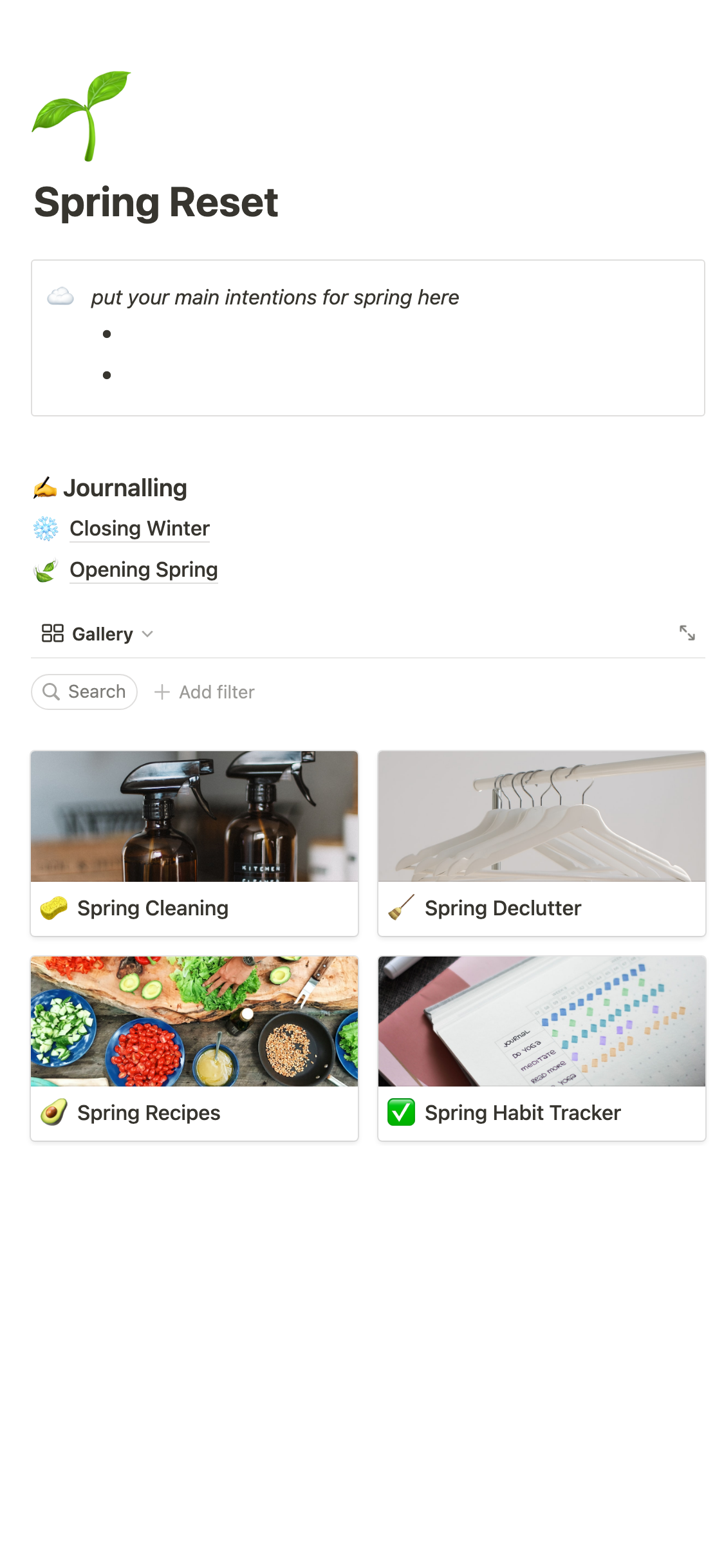724x1568 pixels.
Task: Tap the Search field in gallery
Action: pyautogui.click(x=84, y=692)
